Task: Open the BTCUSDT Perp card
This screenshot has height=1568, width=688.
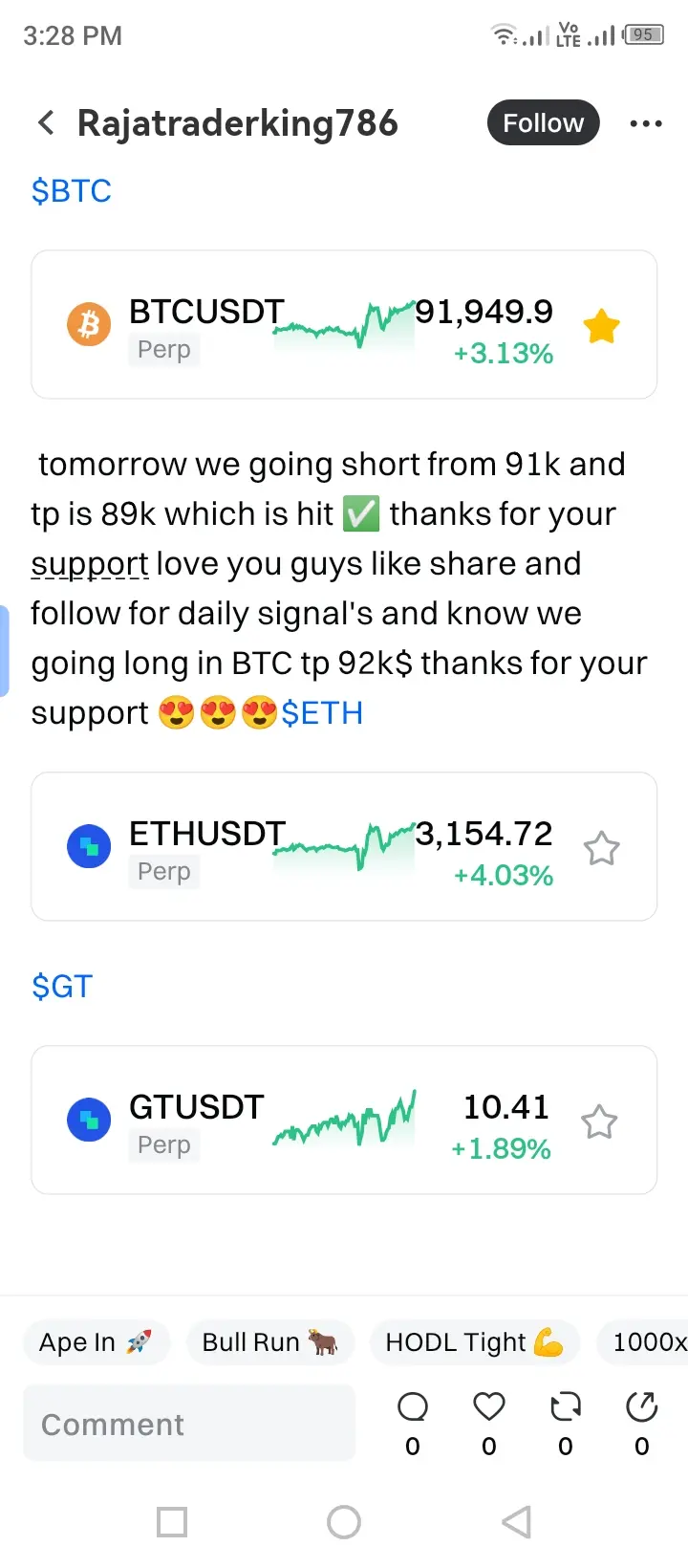Action: click(x=287, y=325)
